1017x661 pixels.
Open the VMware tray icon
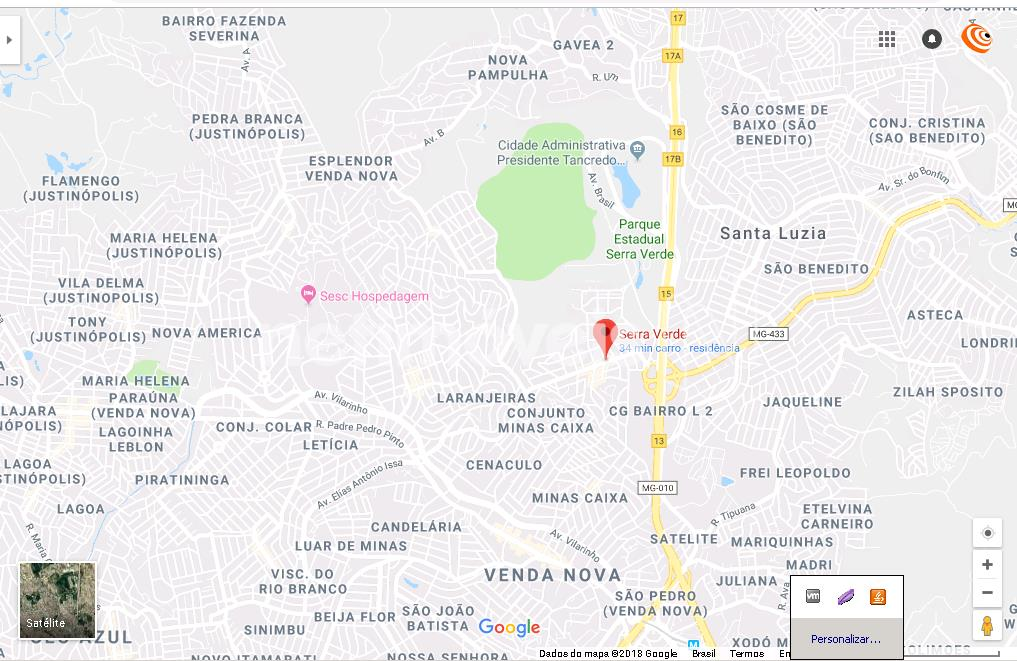813,596
